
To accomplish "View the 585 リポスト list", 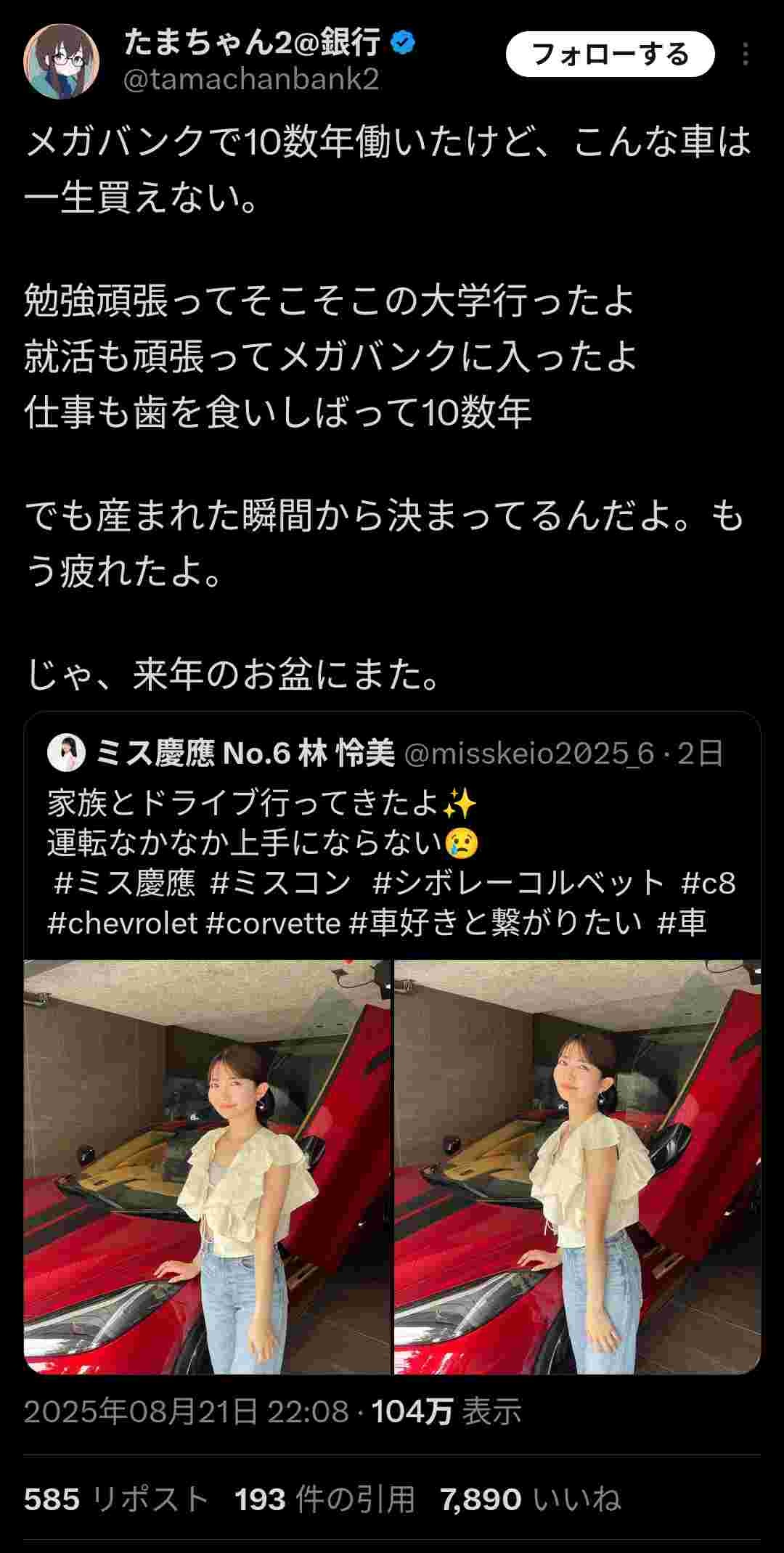I will coord(116,1499).
